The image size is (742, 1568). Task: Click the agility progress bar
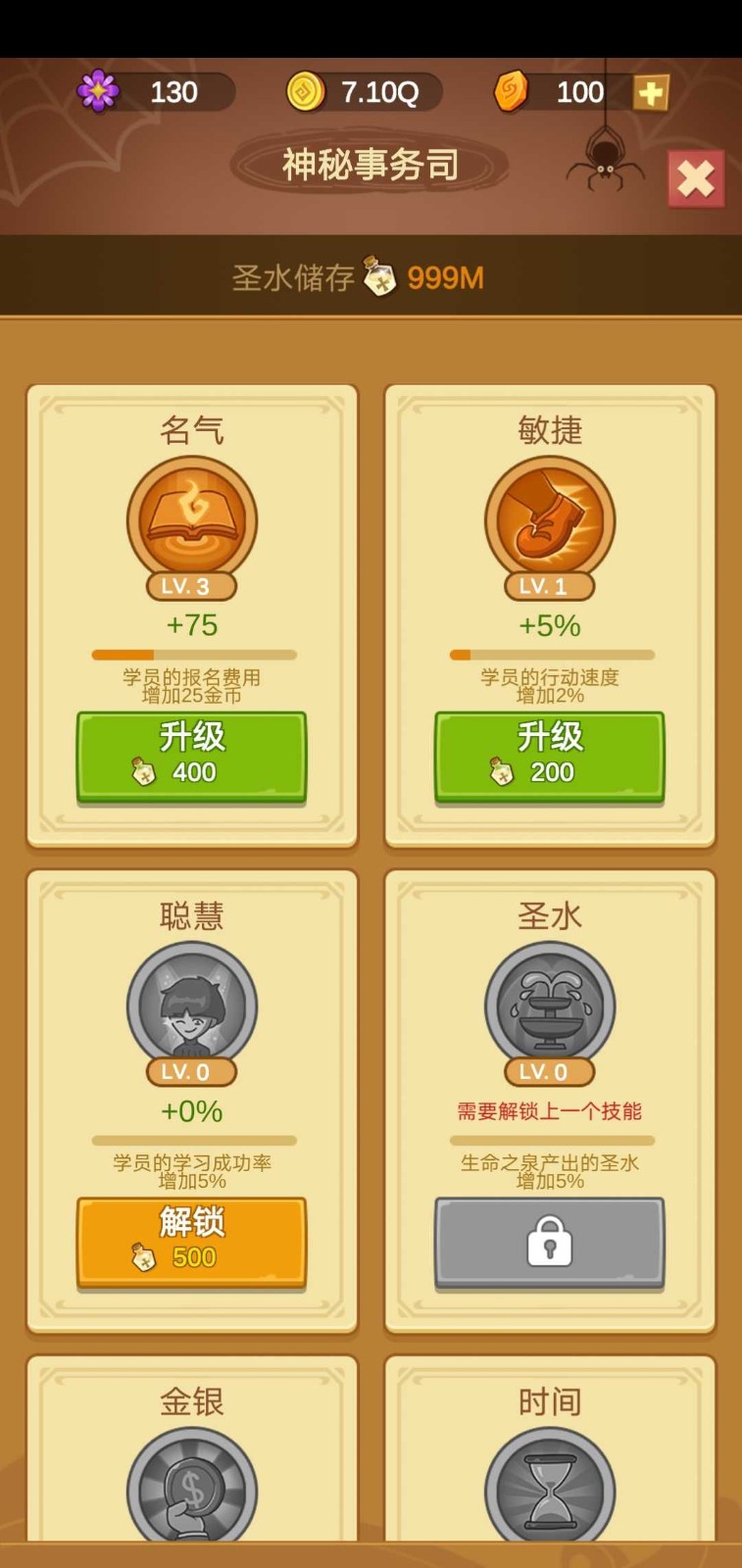[x=550, y=652]
